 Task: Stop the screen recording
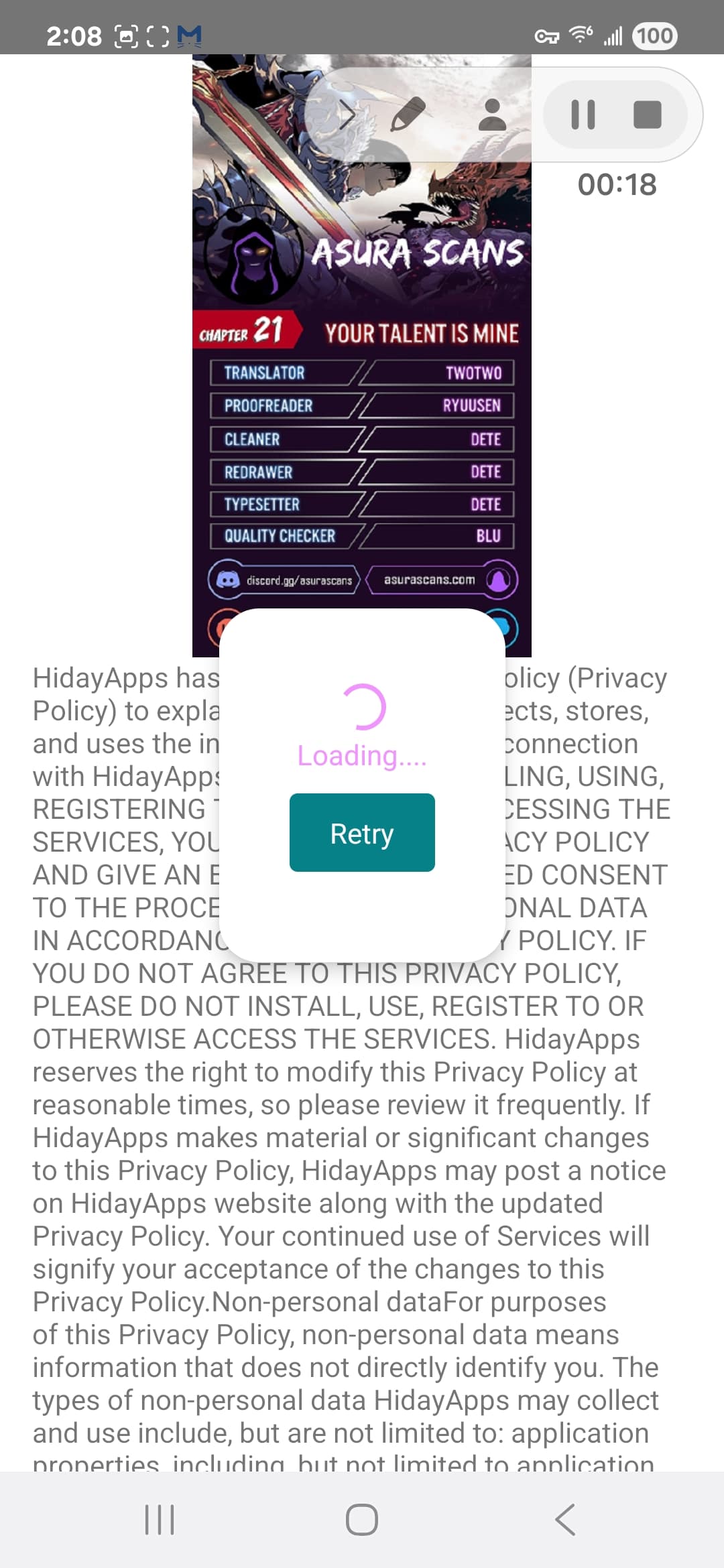click(648, 115)
